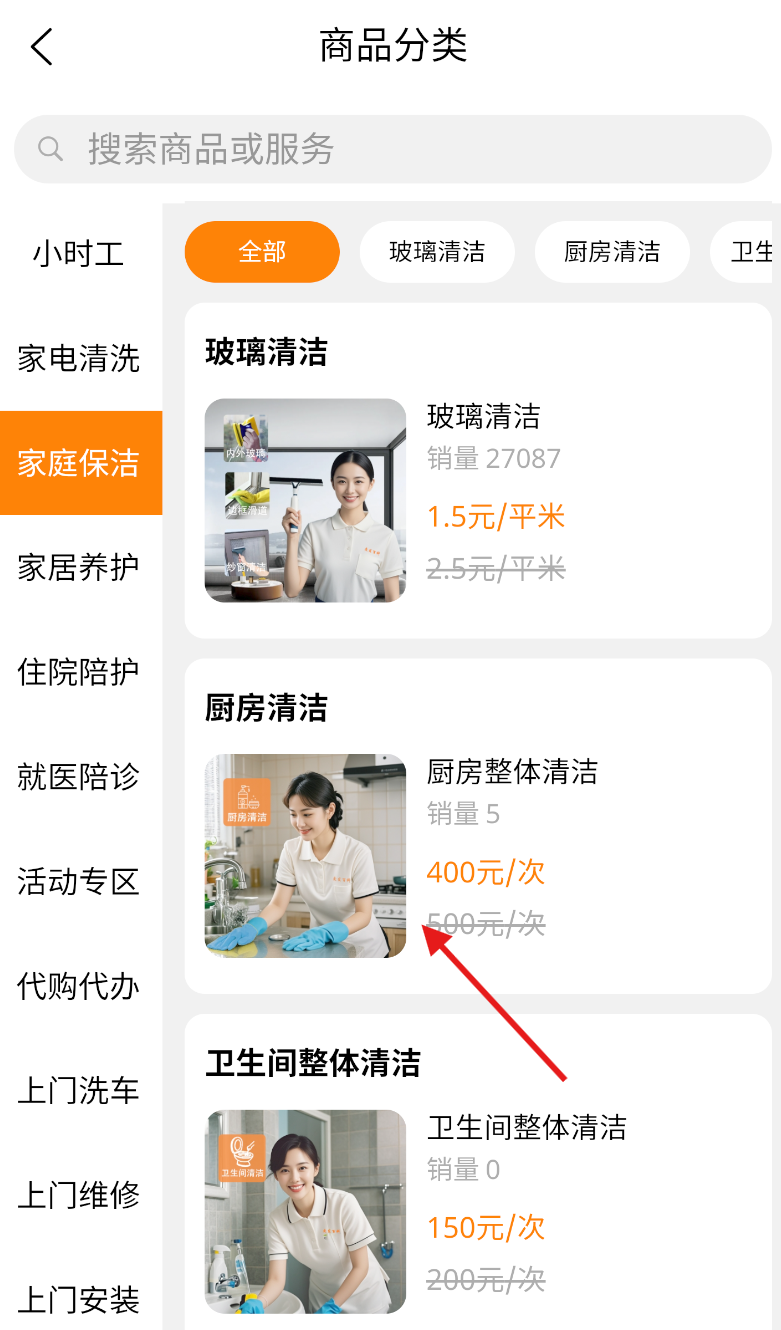This screenshot has height=1330, width=781.
Task: Filter by 玻璃清洁 chip
Action: tap(437, 252)
